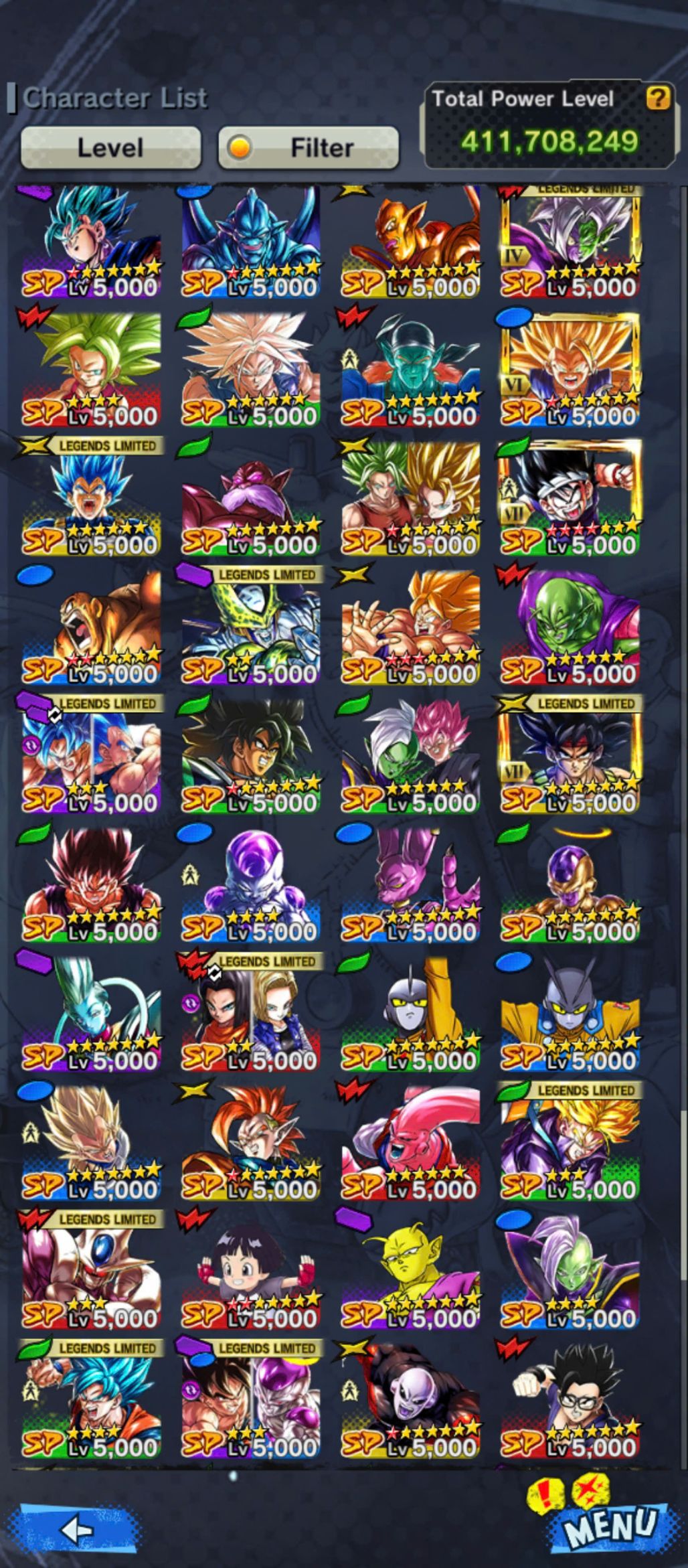
Task: Select the Legends Limited Vegeta Blue card
Action: click(x=92, y=499)
